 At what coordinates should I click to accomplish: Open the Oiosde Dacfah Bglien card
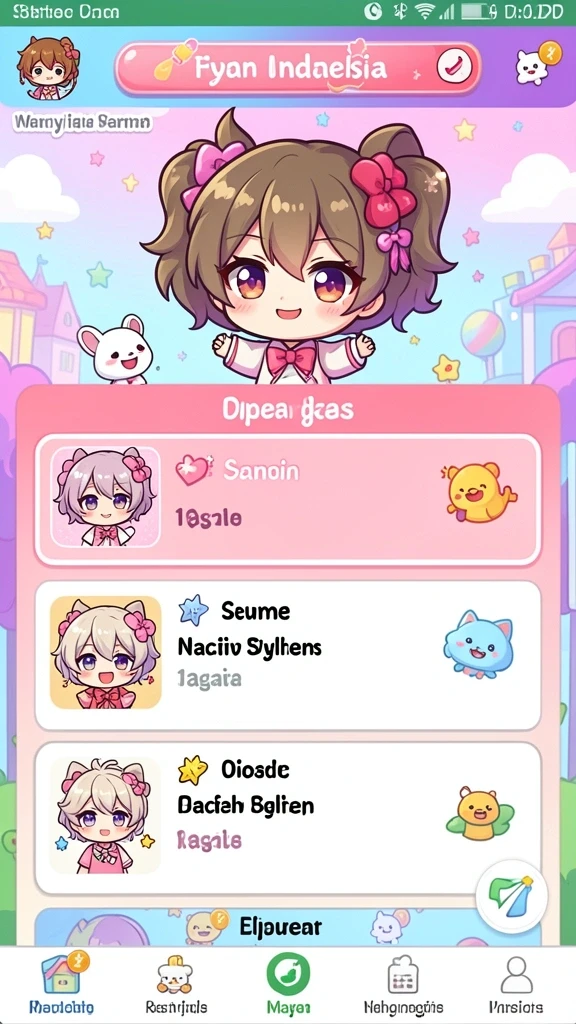287,818
